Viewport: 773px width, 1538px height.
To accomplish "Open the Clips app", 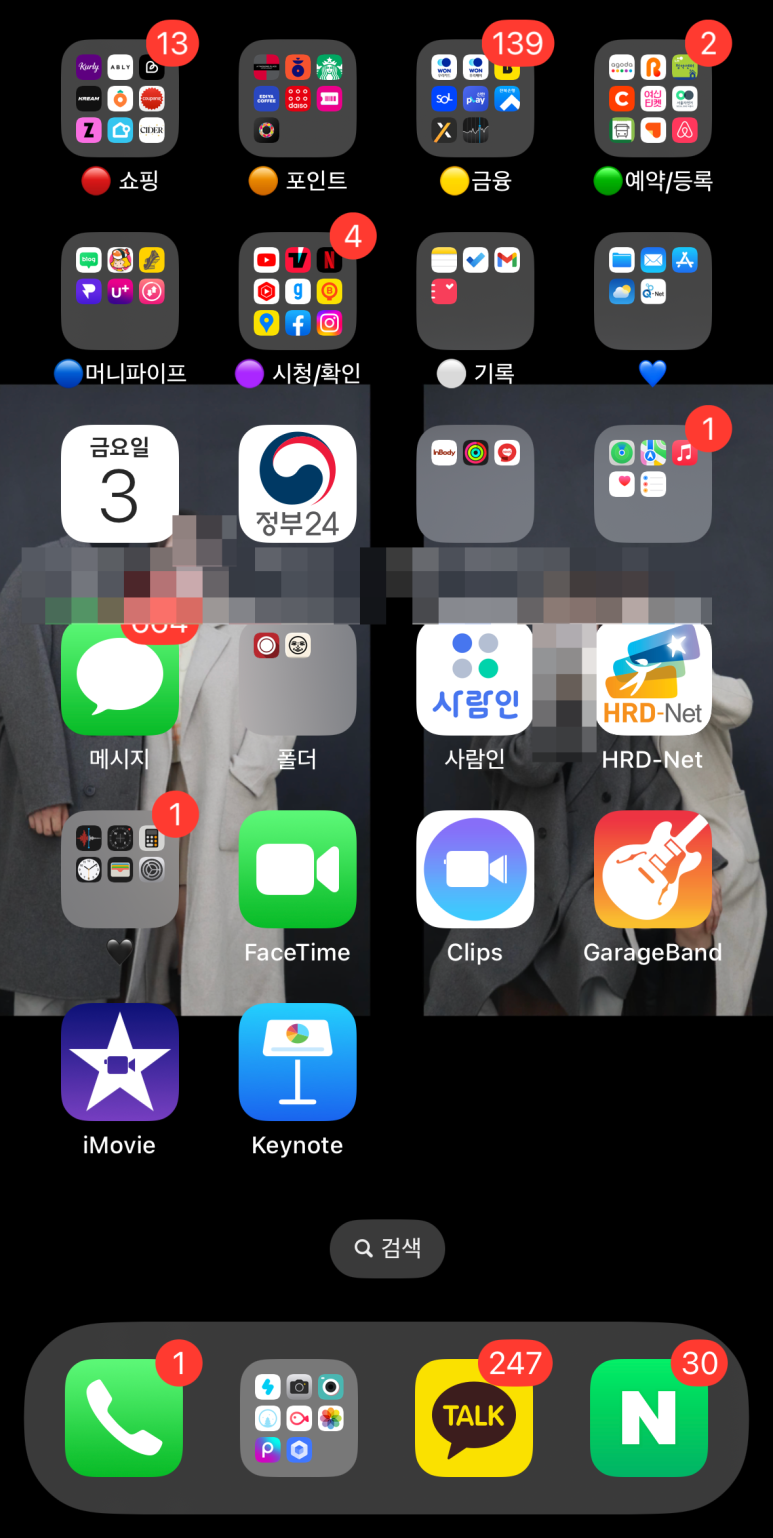I will tap(475, 869).
